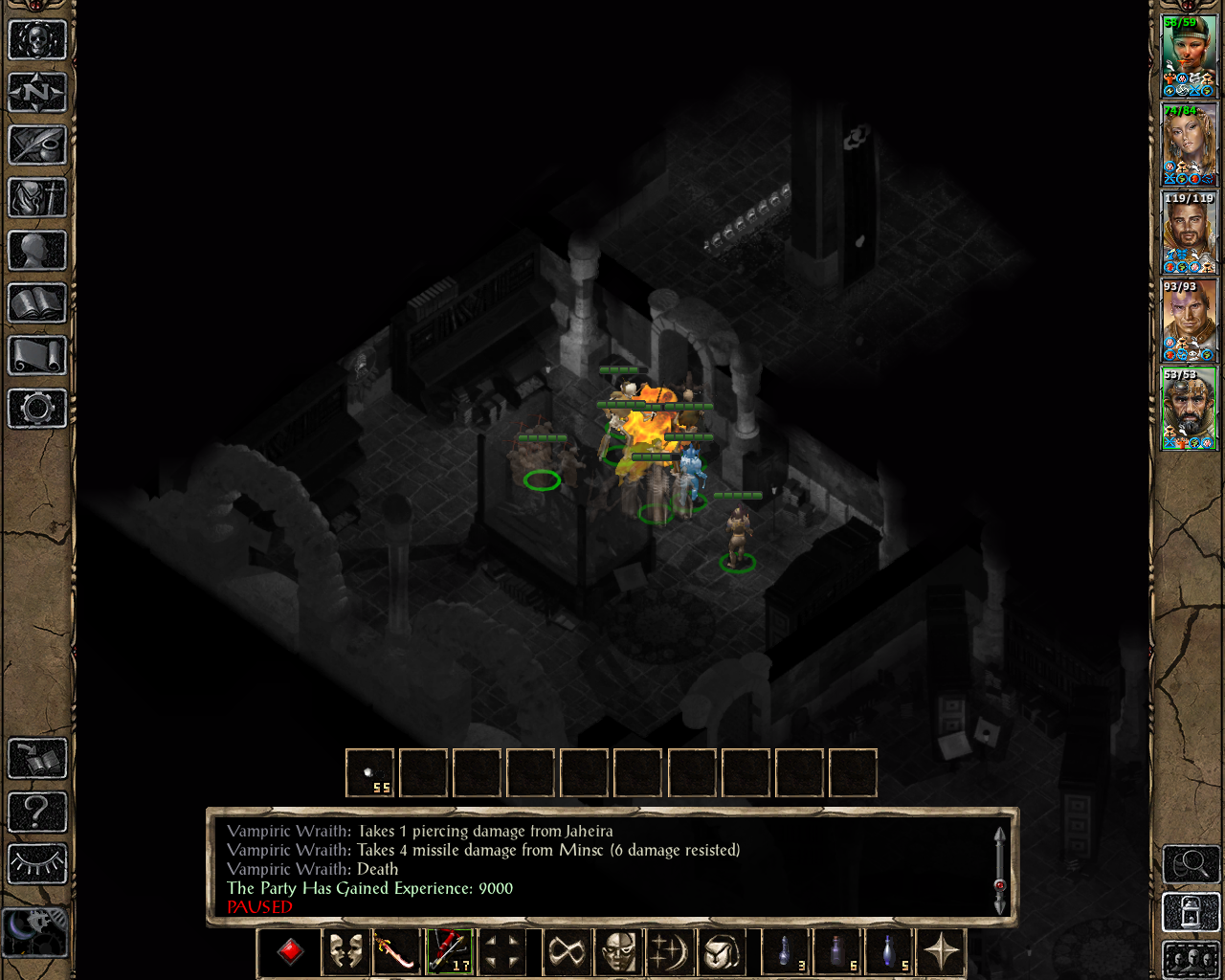
Task: Tap the magnifying glass zoom button
Action: coord(1190,864)
